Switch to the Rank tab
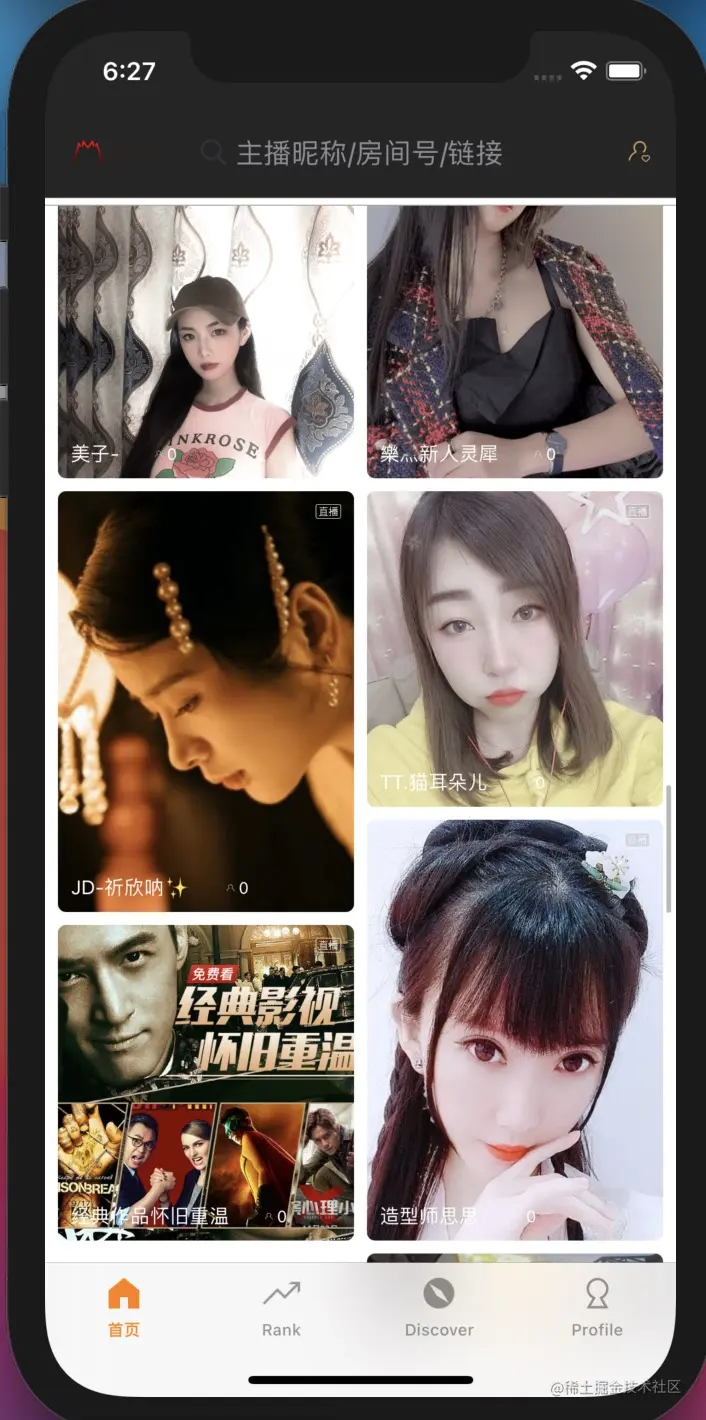The height and width of the screenshot is (1420, 706). pyautogui.click(x=281, y=1307)
